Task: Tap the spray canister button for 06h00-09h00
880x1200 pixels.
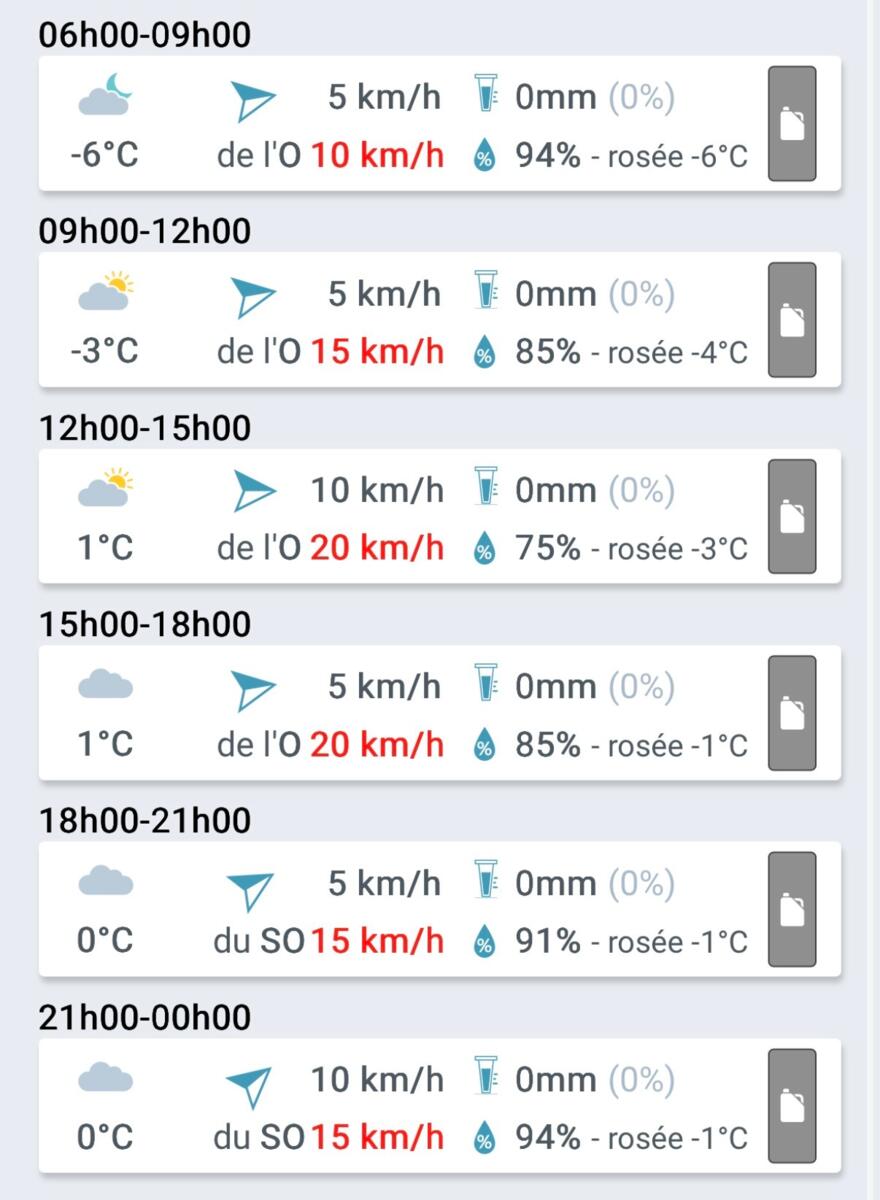Action: point(792,124)
